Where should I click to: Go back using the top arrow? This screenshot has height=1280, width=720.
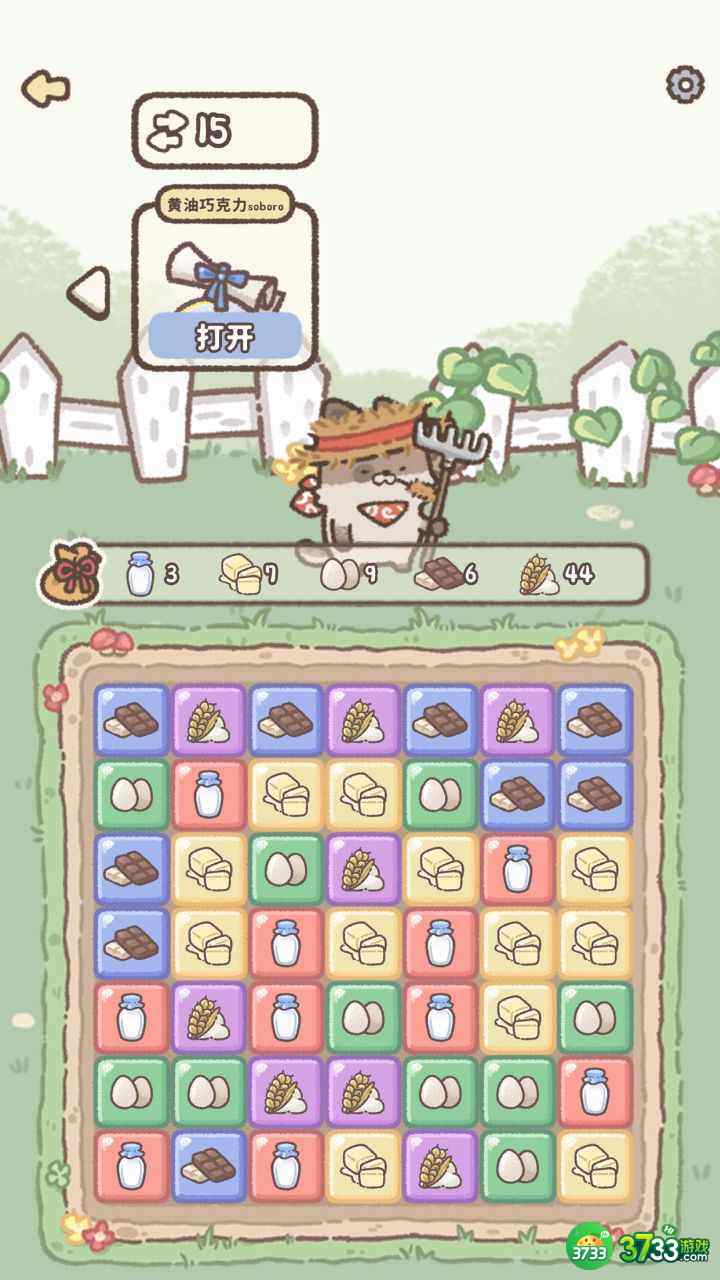(45, 88)
